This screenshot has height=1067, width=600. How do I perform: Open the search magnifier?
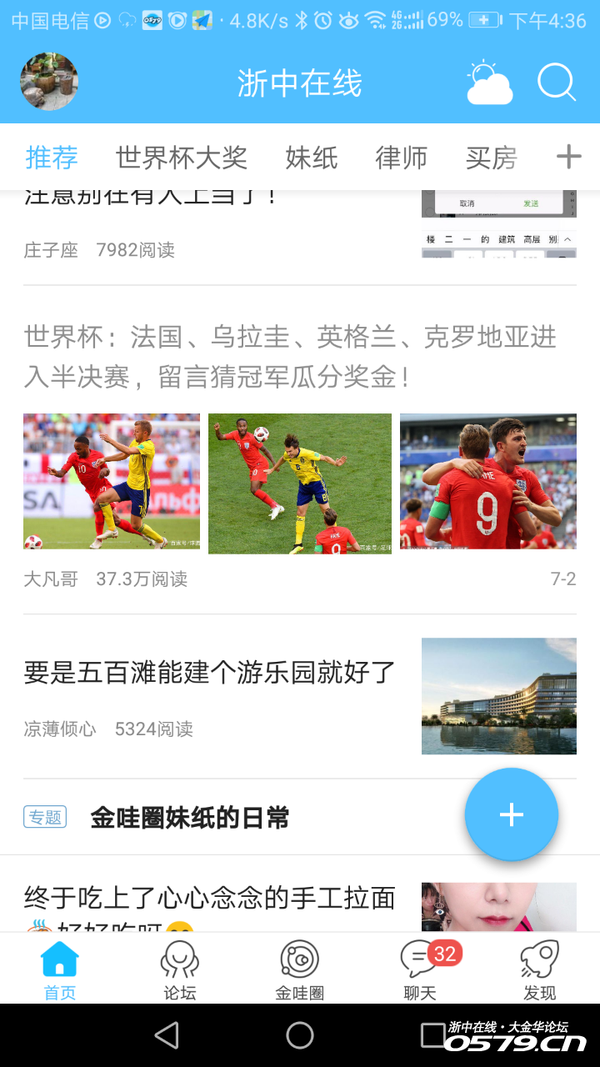click(x=556, y=83)
